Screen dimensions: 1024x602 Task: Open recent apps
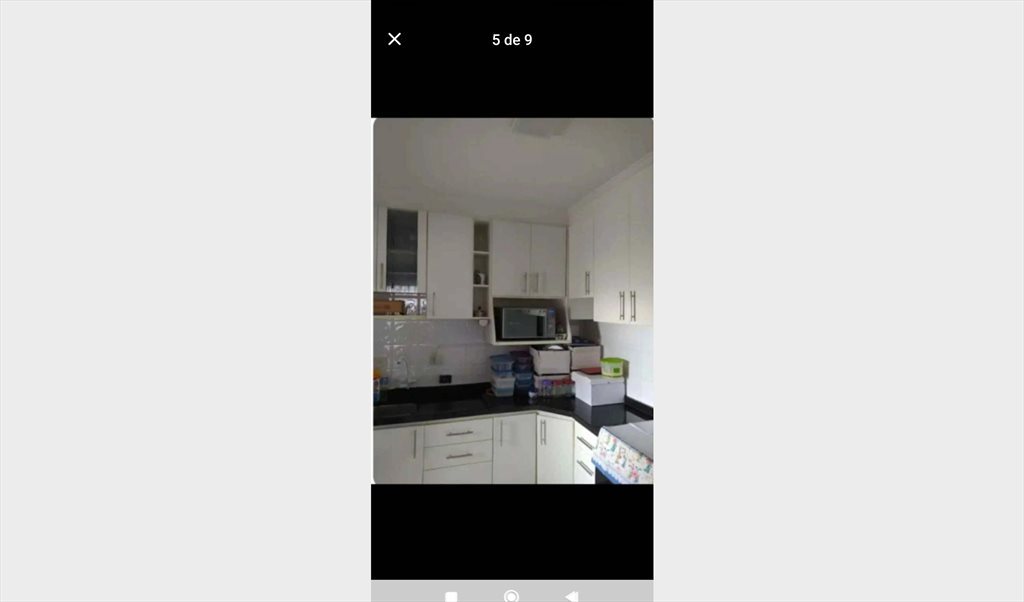click(451, 597)
